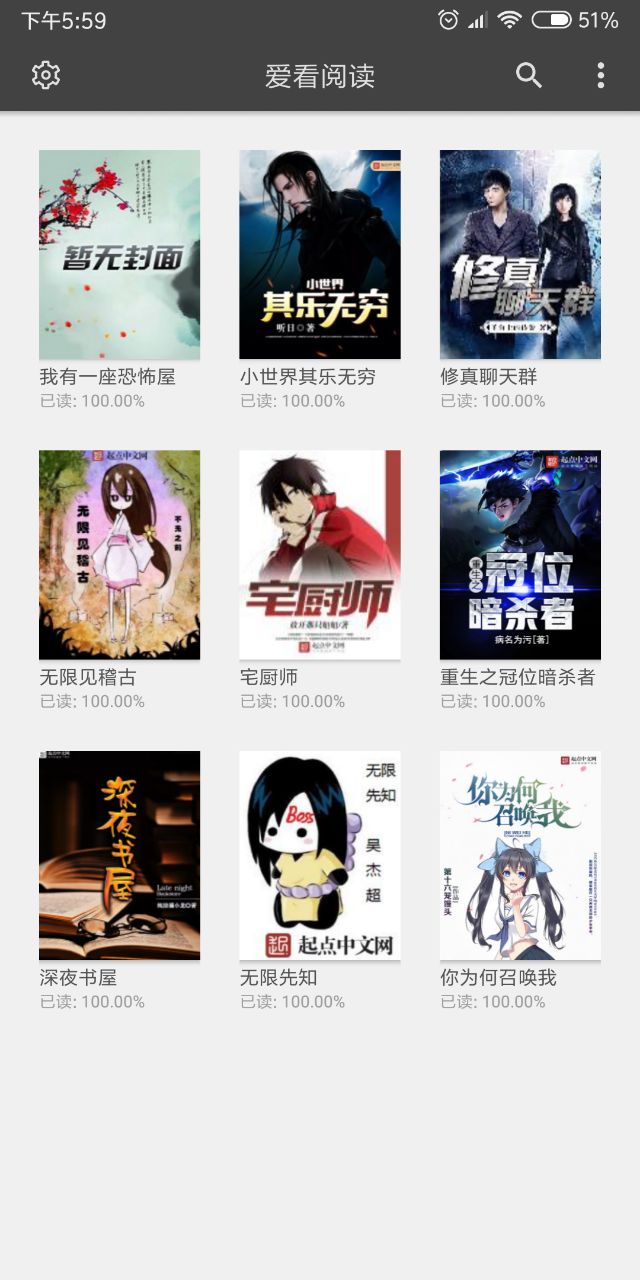Read the book 宅厨师
Viewport: 640px width, 1280px height.
320,555
